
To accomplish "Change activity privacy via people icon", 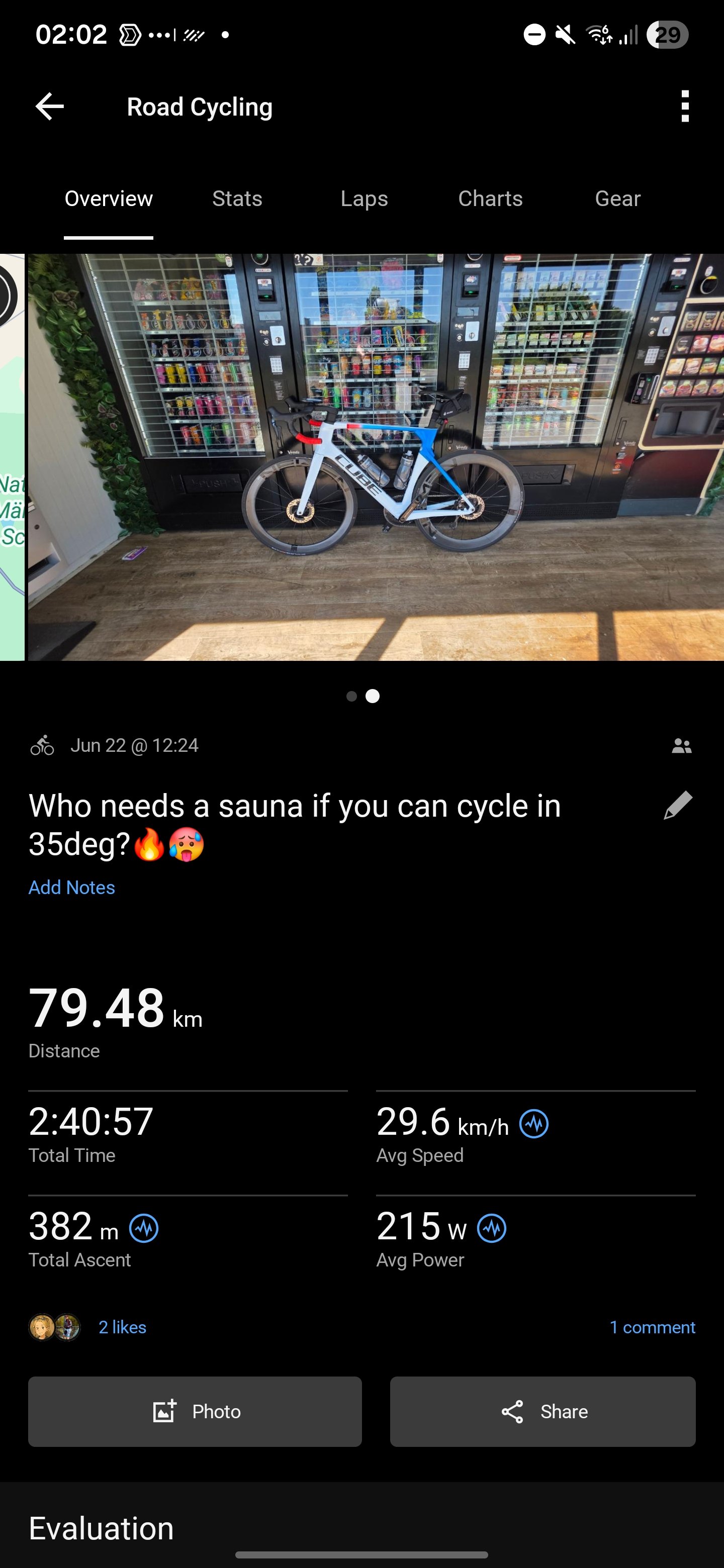I will pyautogui.click(x=681, y=746).
